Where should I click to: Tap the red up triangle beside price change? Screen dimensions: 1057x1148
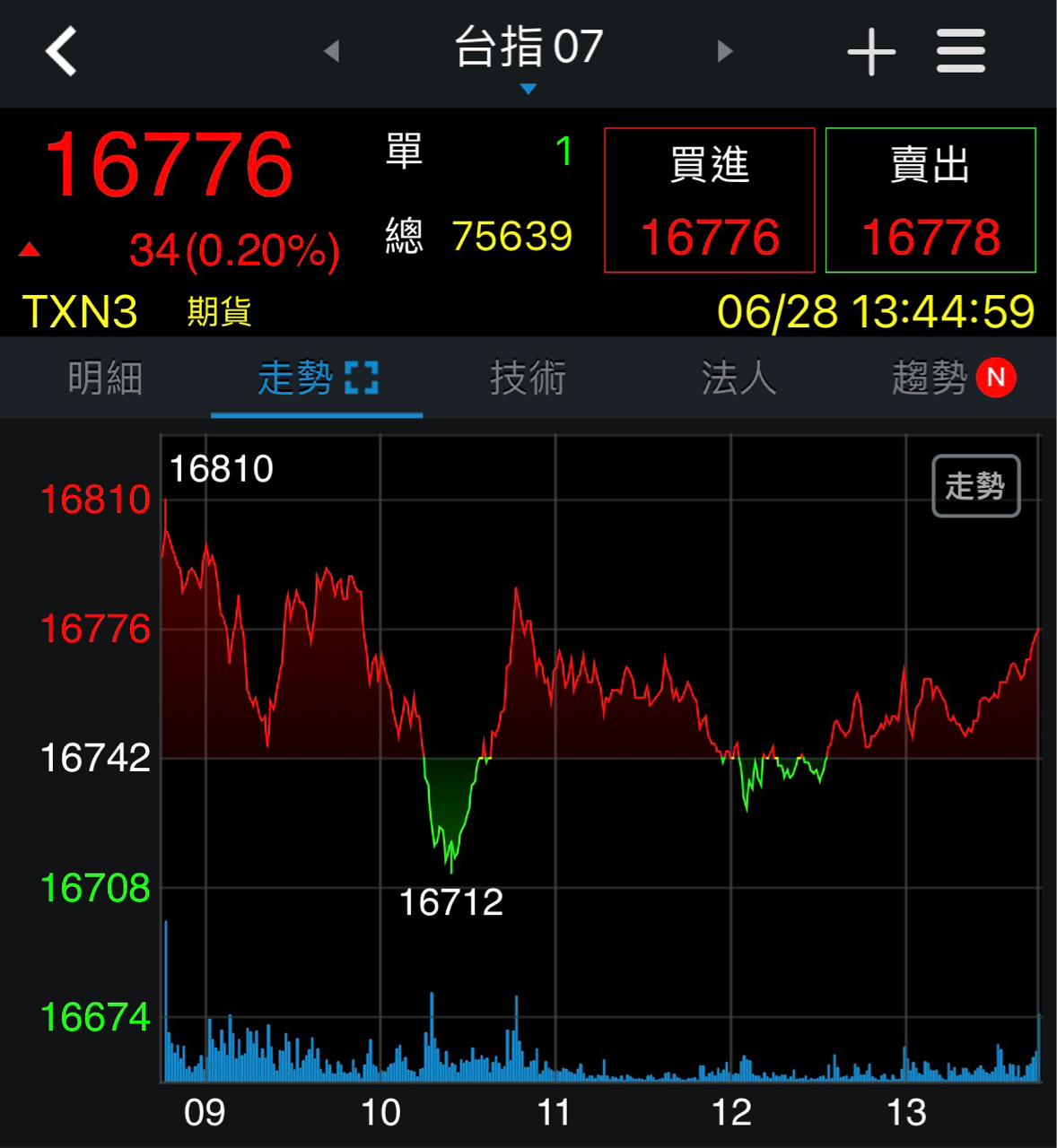click(30, 249)
